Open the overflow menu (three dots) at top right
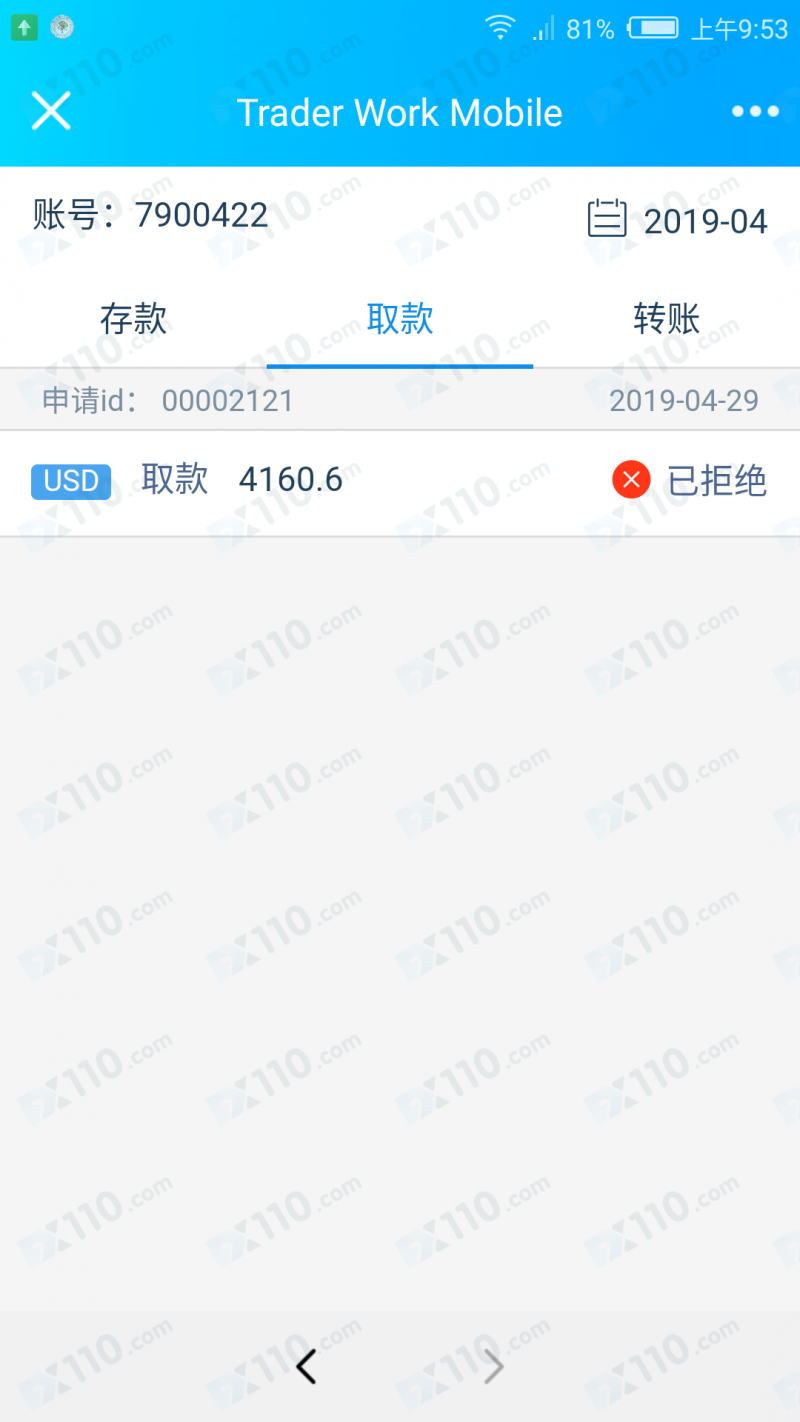 pos(755,111)
